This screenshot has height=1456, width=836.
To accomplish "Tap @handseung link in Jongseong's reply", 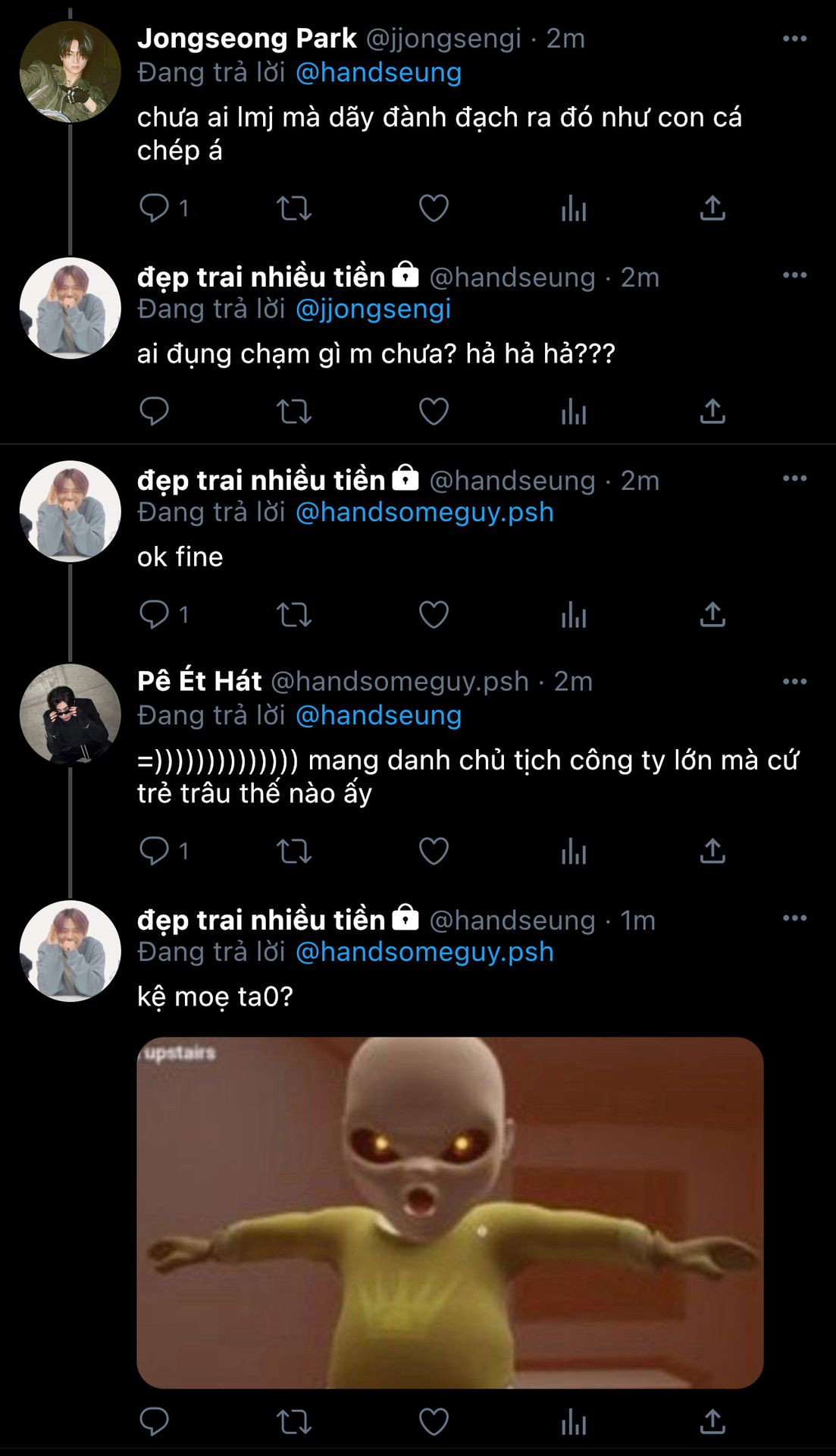I will pyautogui.click(x=378, y=73).
